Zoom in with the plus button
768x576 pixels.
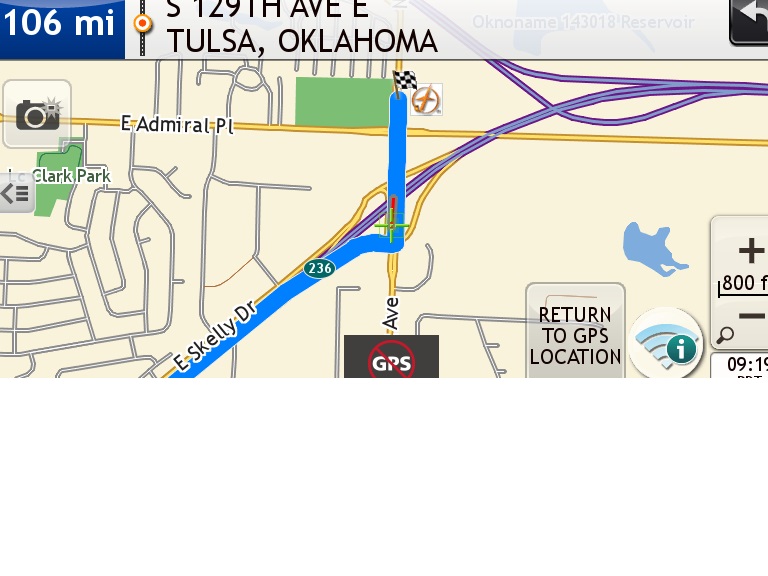(x=749, y=250)
